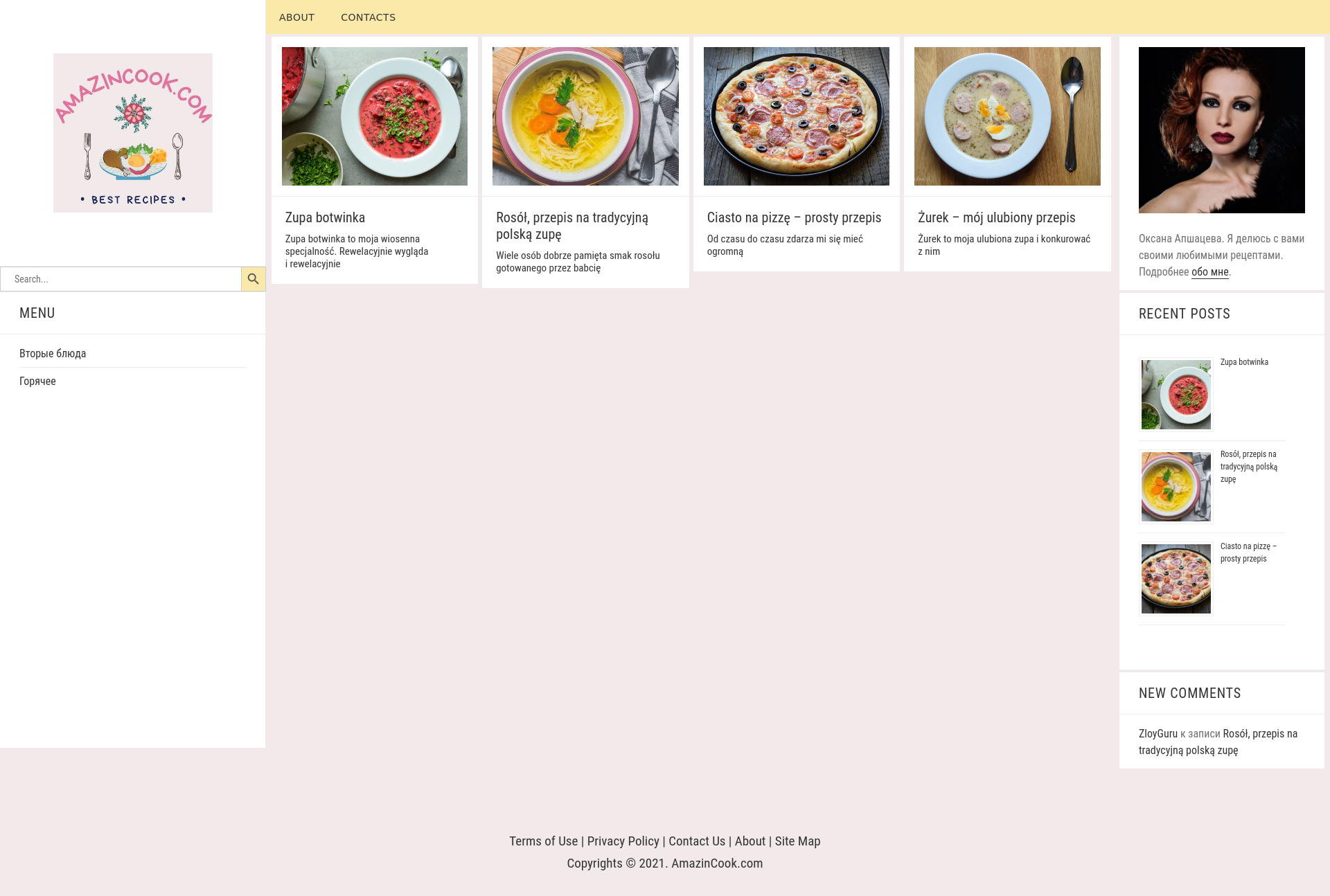Follow the 'обо мне' link
1330x896 pixels.
1209,272
